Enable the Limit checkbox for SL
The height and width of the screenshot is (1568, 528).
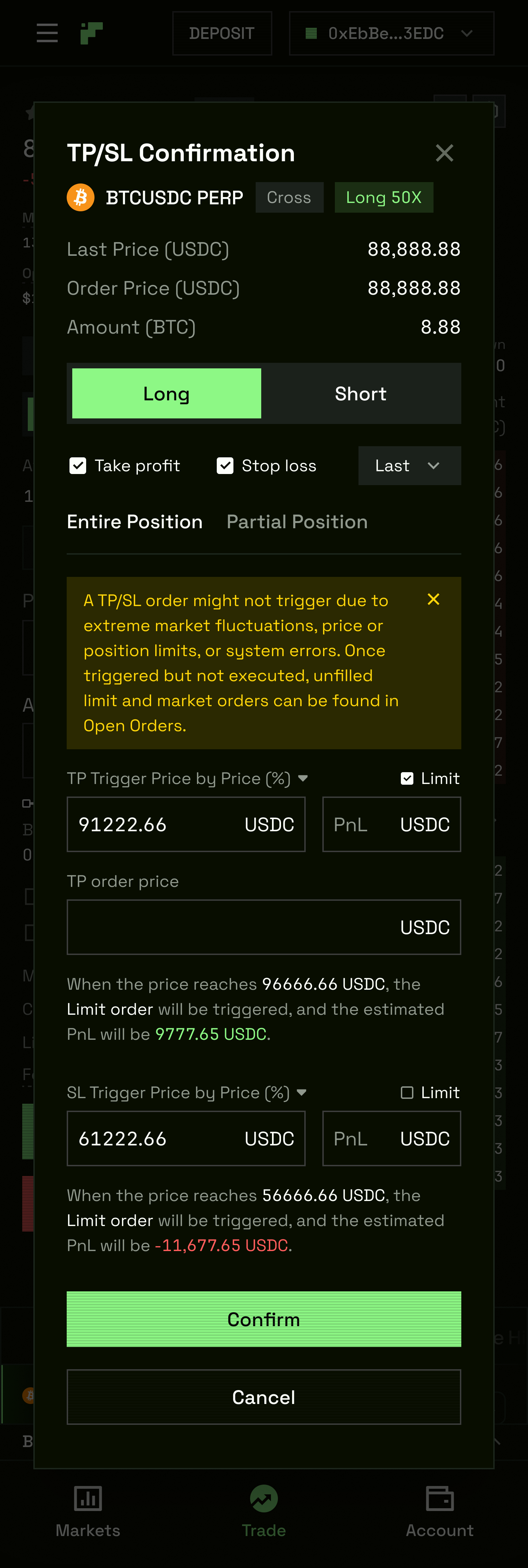407,1093
